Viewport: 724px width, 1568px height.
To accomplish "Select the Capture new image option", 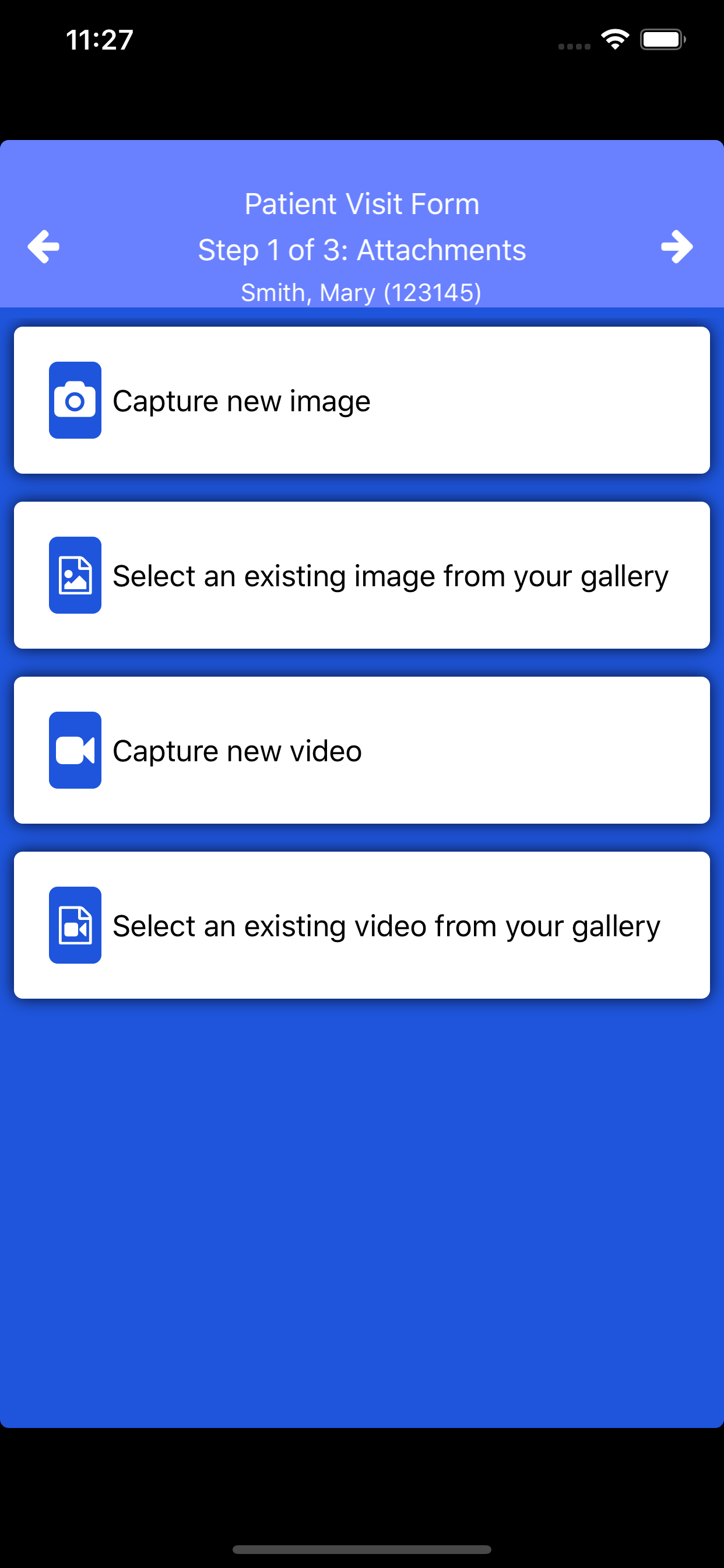I will (x=361, y=400).
